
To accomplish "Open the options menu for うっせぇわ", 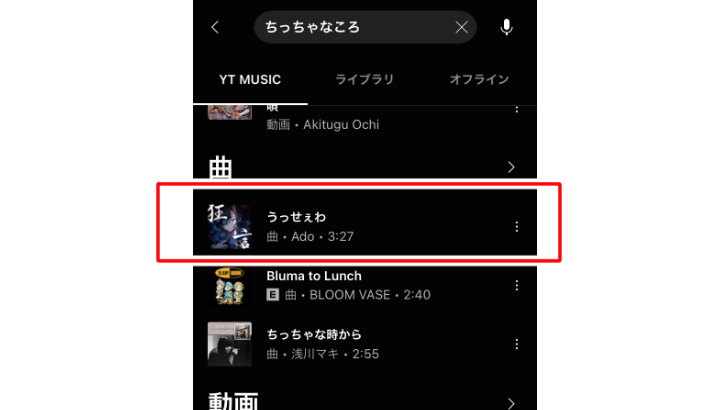I will [516, 226].
